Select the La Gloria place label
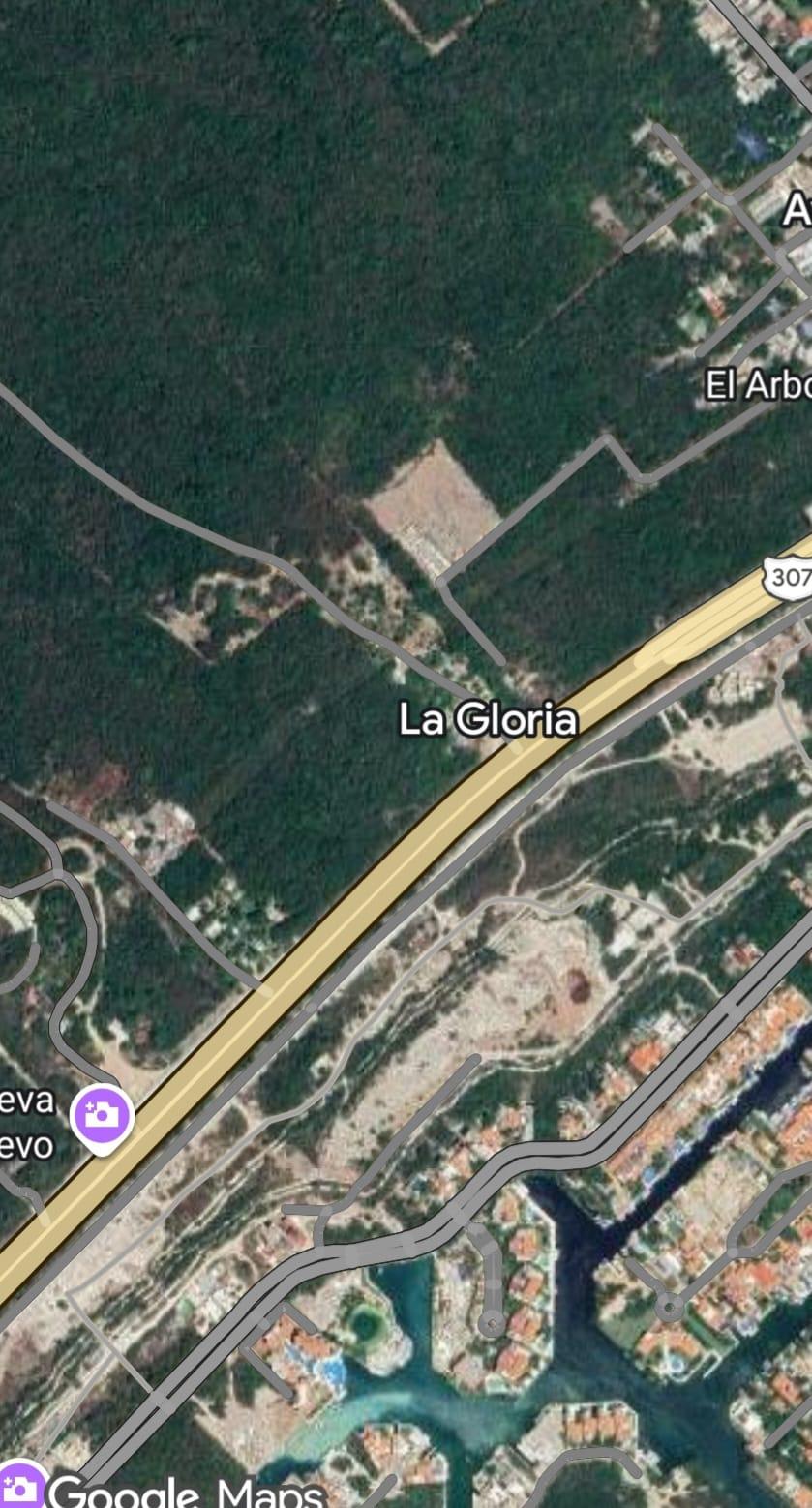This screenshot has height=1508, width=812. (x=489, y=719)
